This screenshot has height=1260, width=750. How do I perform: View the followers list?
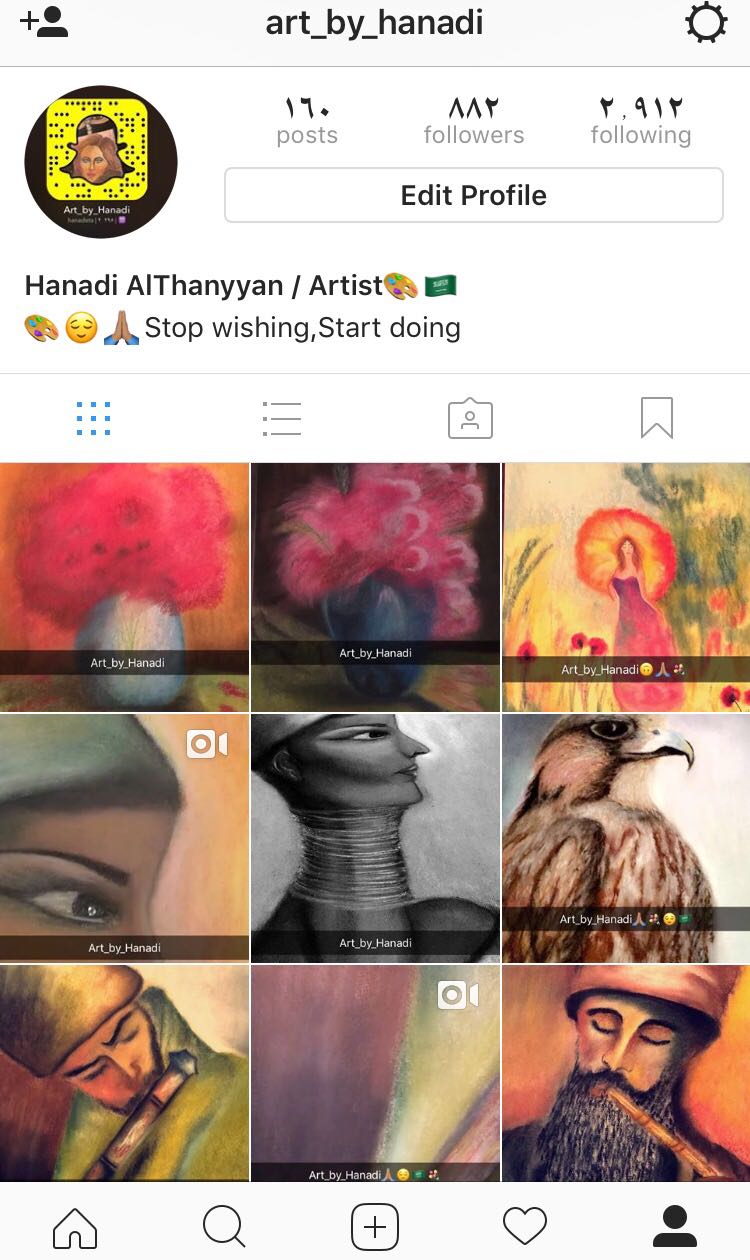pyautogui.click(x=473, y=120)
